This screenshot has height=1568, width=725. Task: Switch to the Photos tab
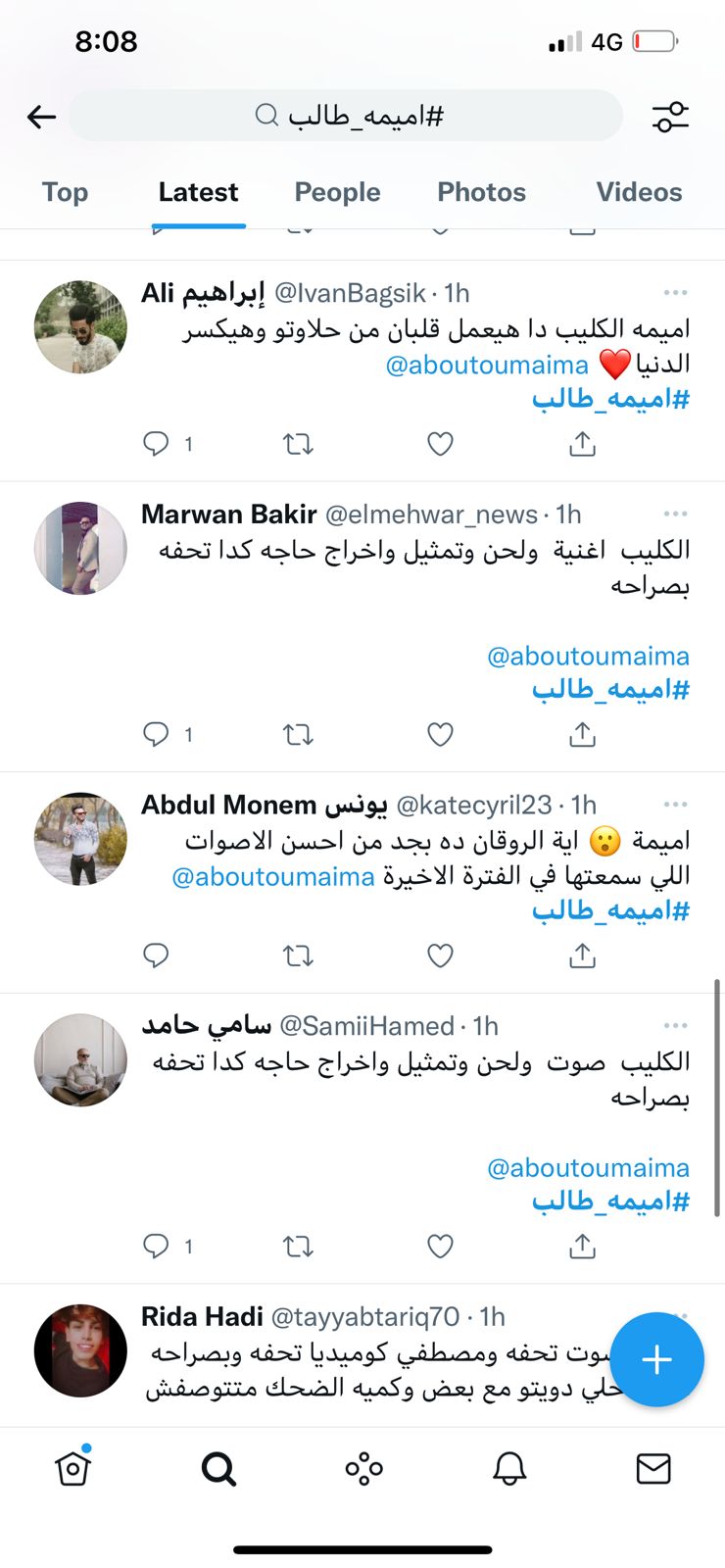pyautogui.click(x=481, y=192)
